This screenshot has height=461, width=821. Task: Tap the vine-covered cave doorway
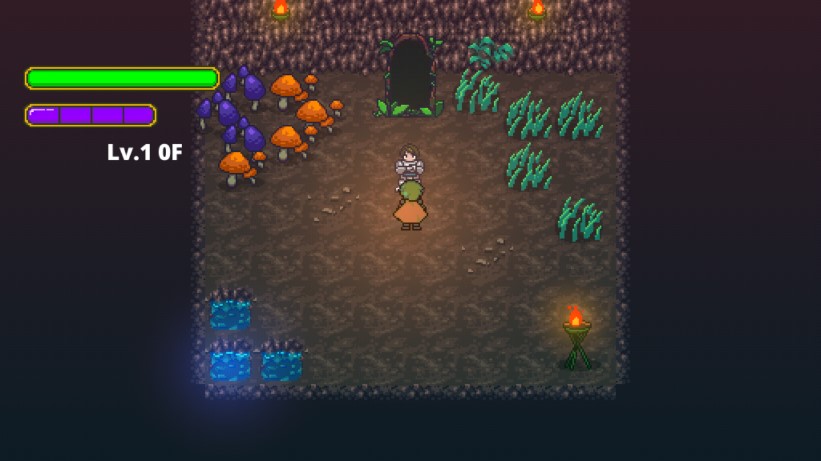(x=409, y=75)
